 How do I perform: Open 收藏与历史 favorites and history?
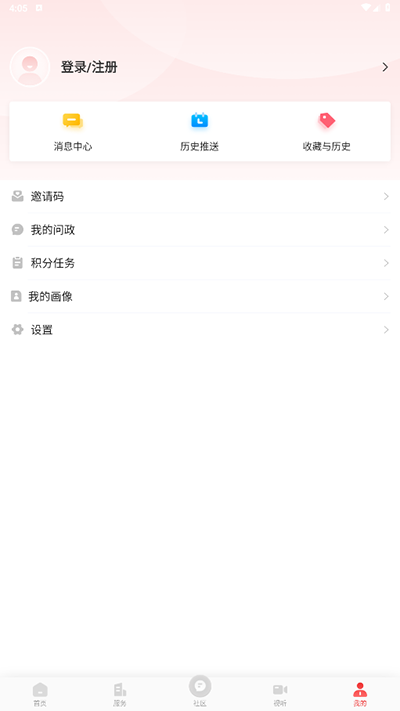(x=327, y=131)
